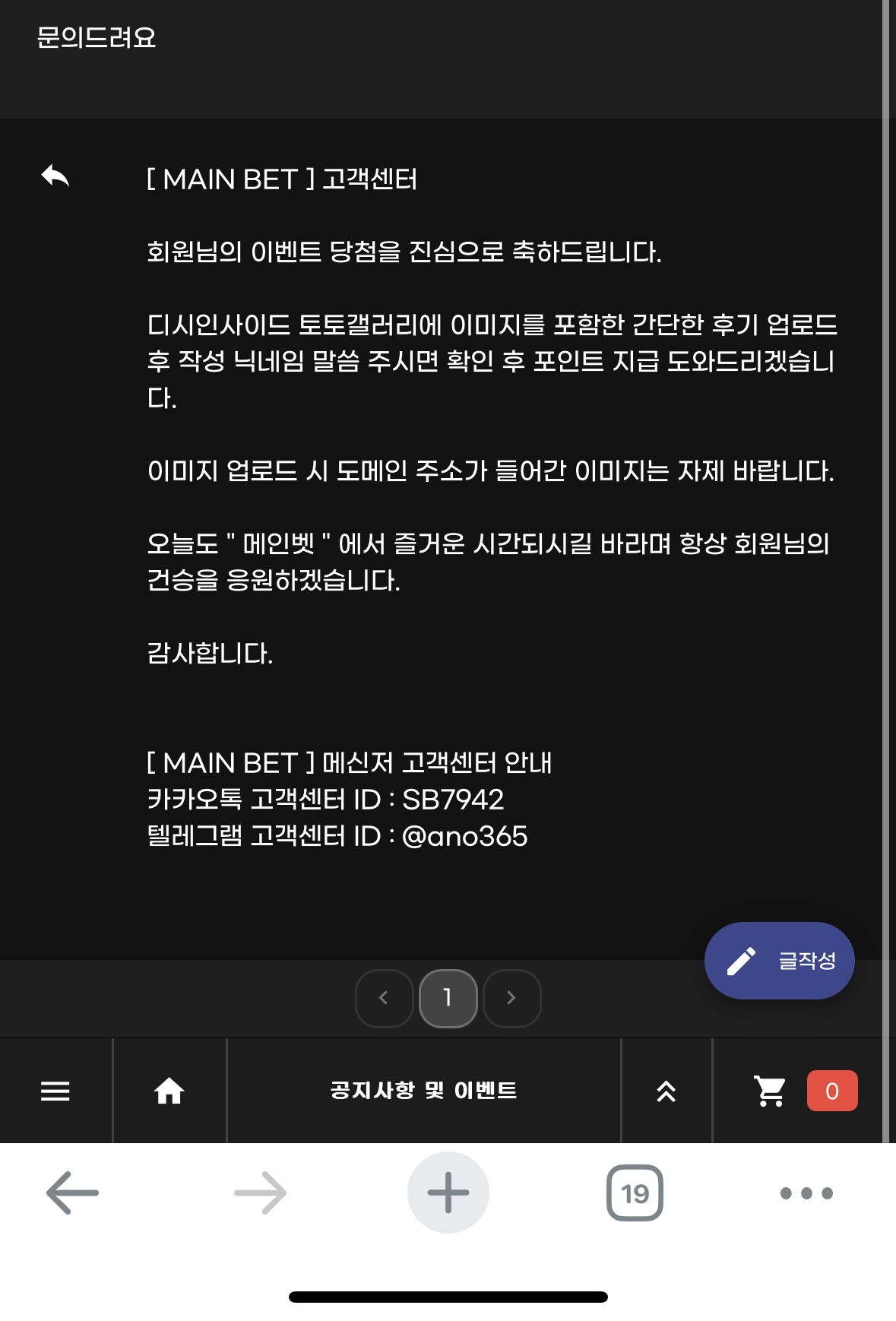Select page 1 in pagination
896x1321 pixels.
coord(448,998)
